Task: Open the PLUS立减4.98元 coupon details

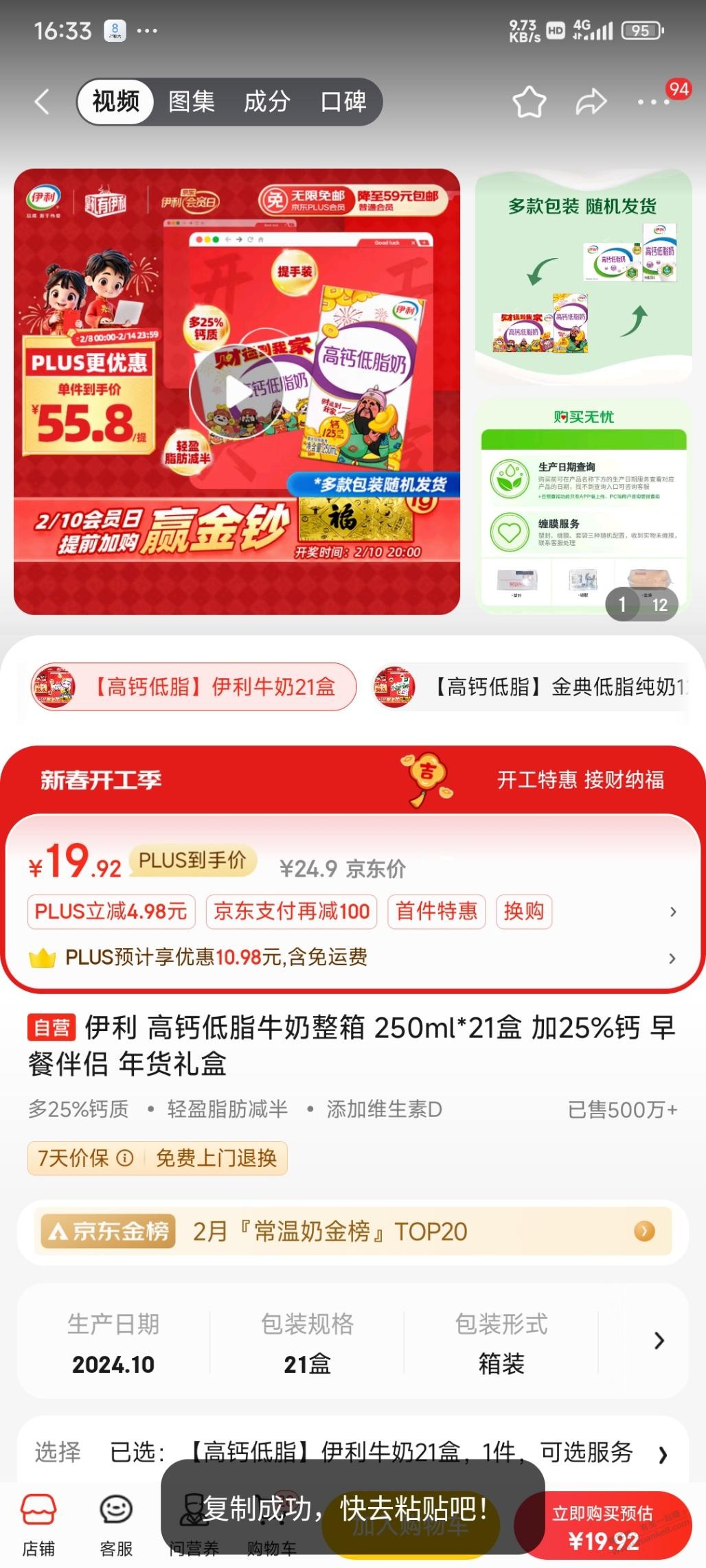Action: click(x=111, y=912)
